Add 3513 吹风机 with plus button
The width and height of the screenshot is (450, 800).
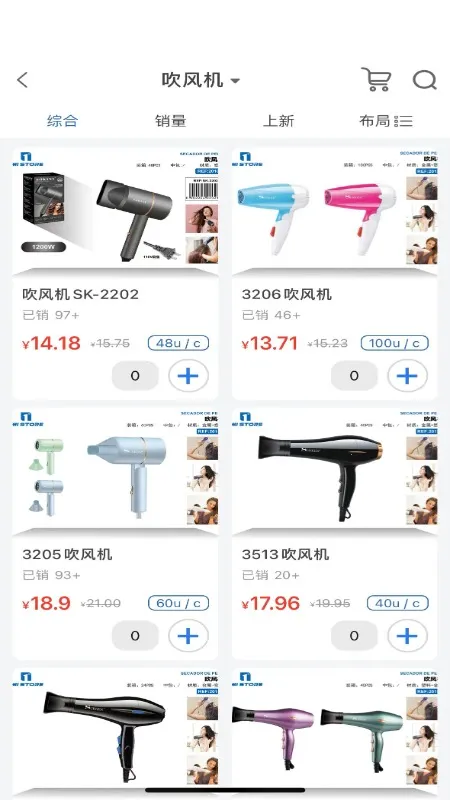pos(407,636)
